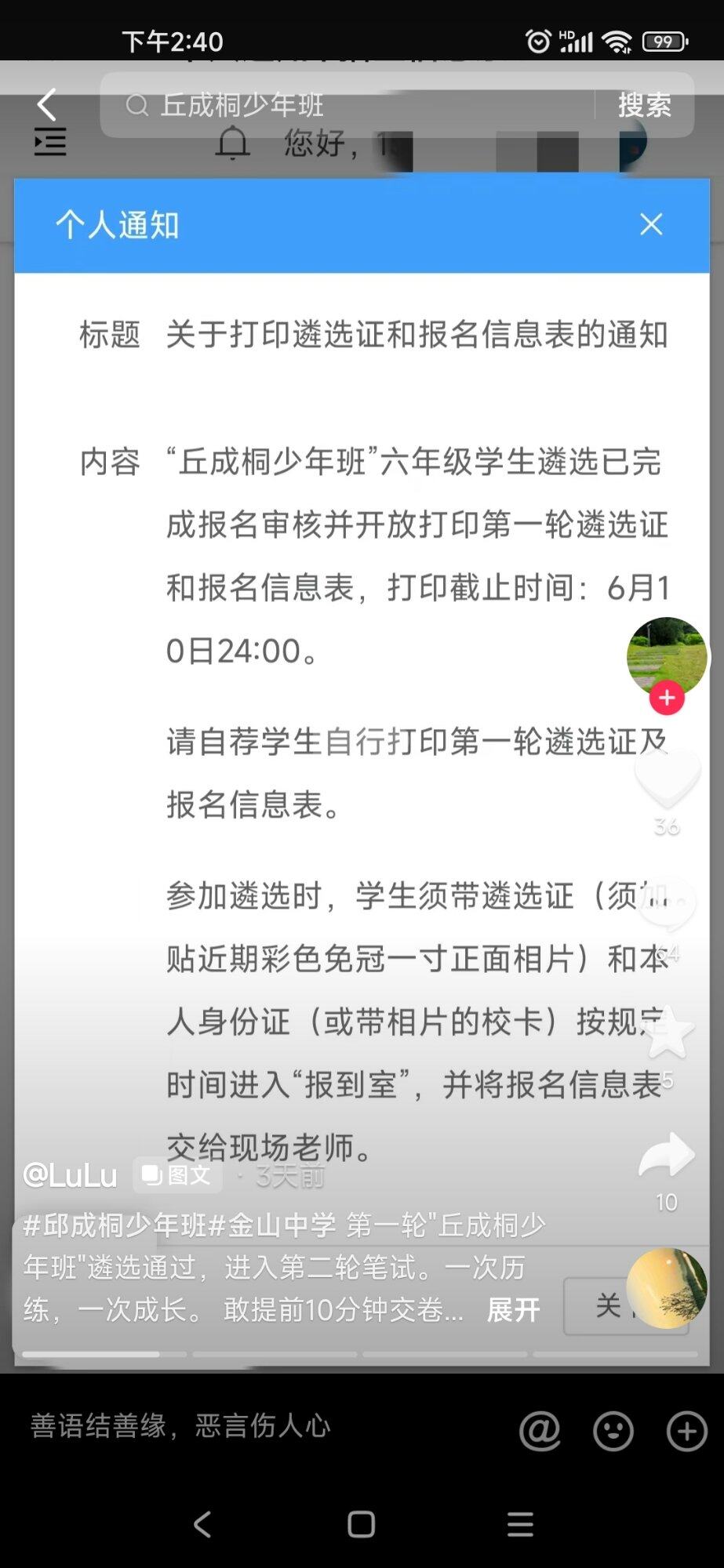724x1568 pixels.
Task: Tap the search box with 丘成桐少年班
Action: point(345,104)
